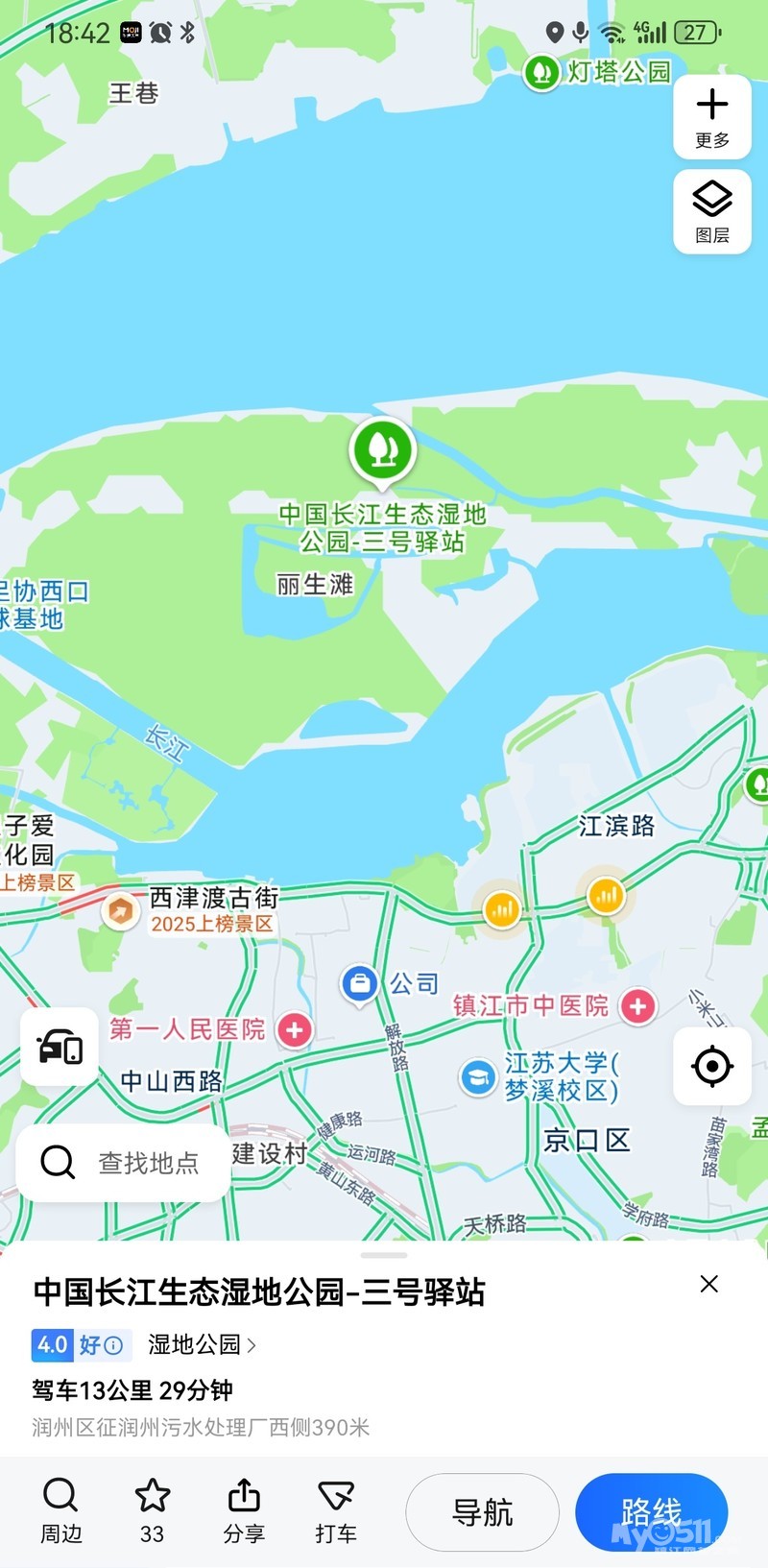Start 导航 navigation to the park
This screenshot has width=768, height=1568.
[482, 1512]
